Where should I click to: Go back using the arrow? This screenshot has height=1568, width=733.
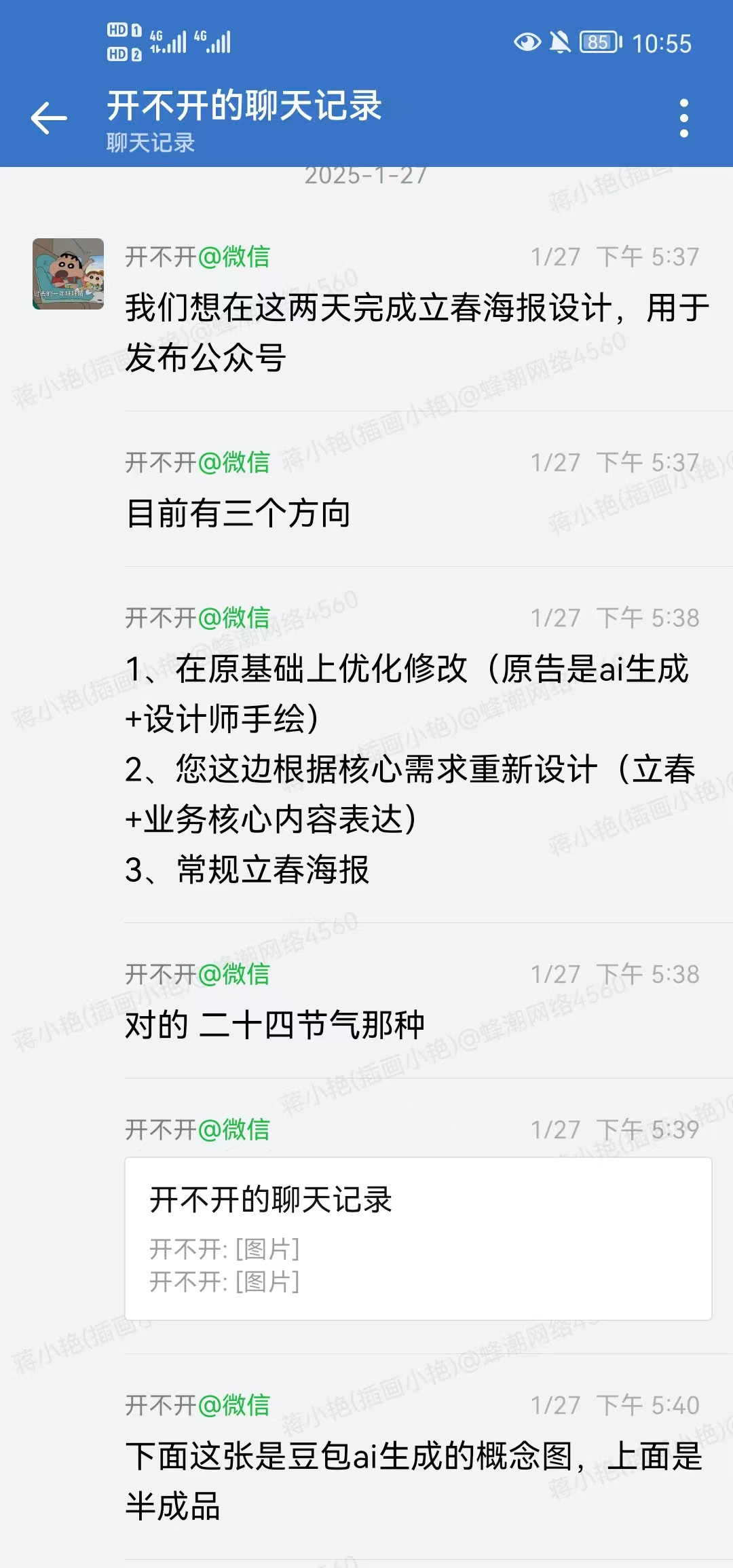point(49,118)
